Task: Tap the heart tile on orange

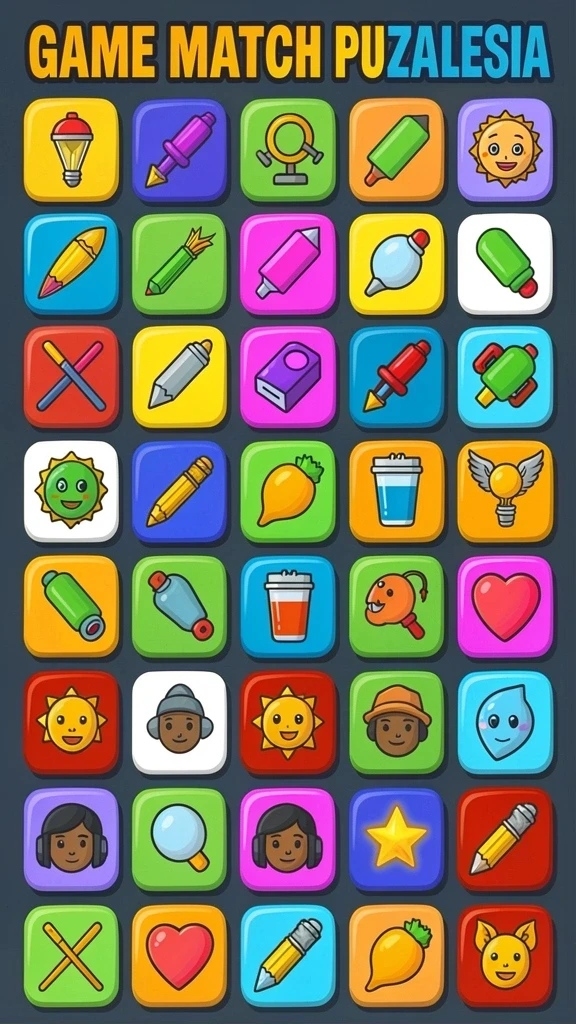Action: click(x=180, y=955)
